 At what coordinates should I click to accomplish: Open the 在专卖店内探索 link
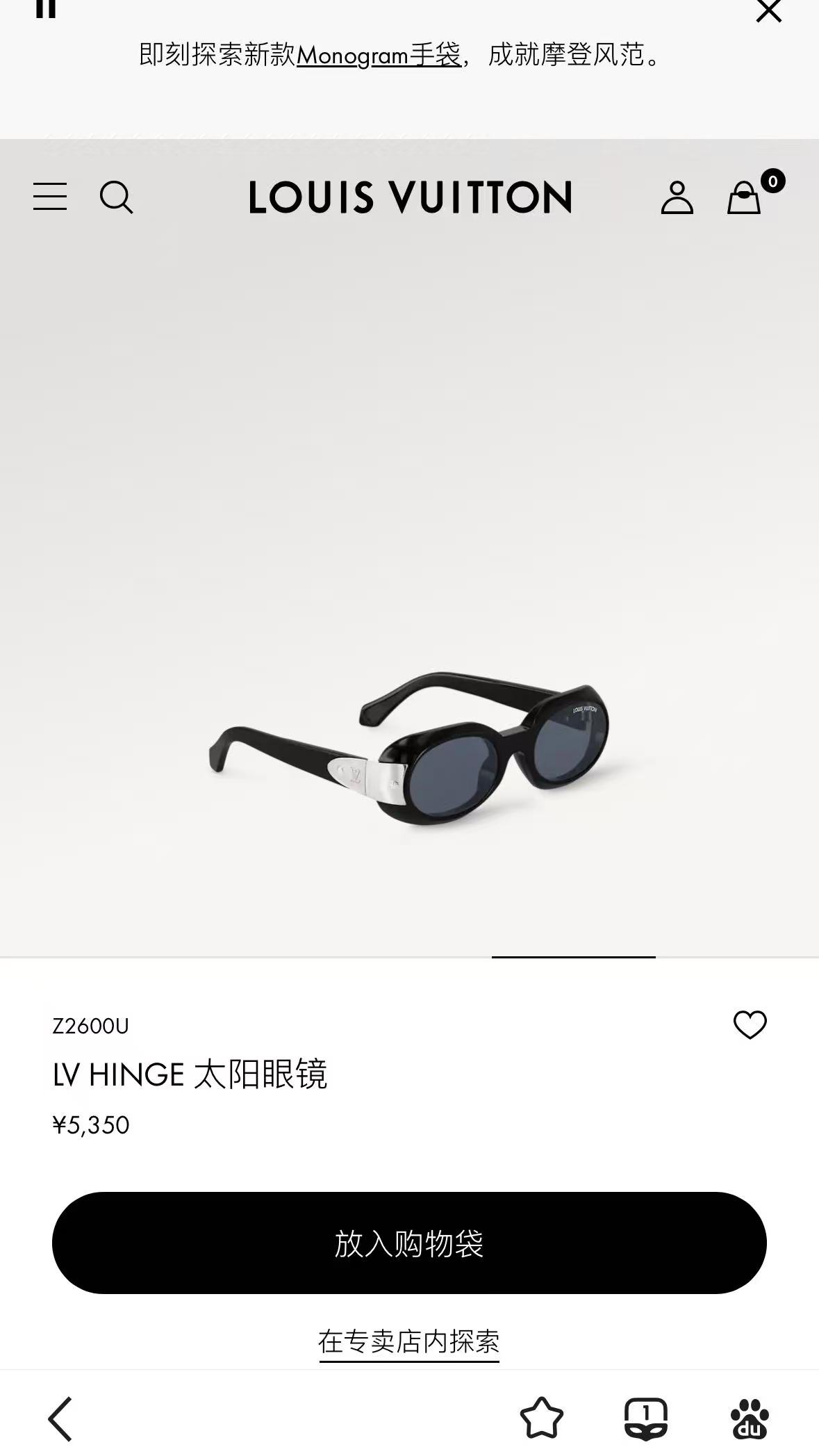click(x=409, y=1341)
